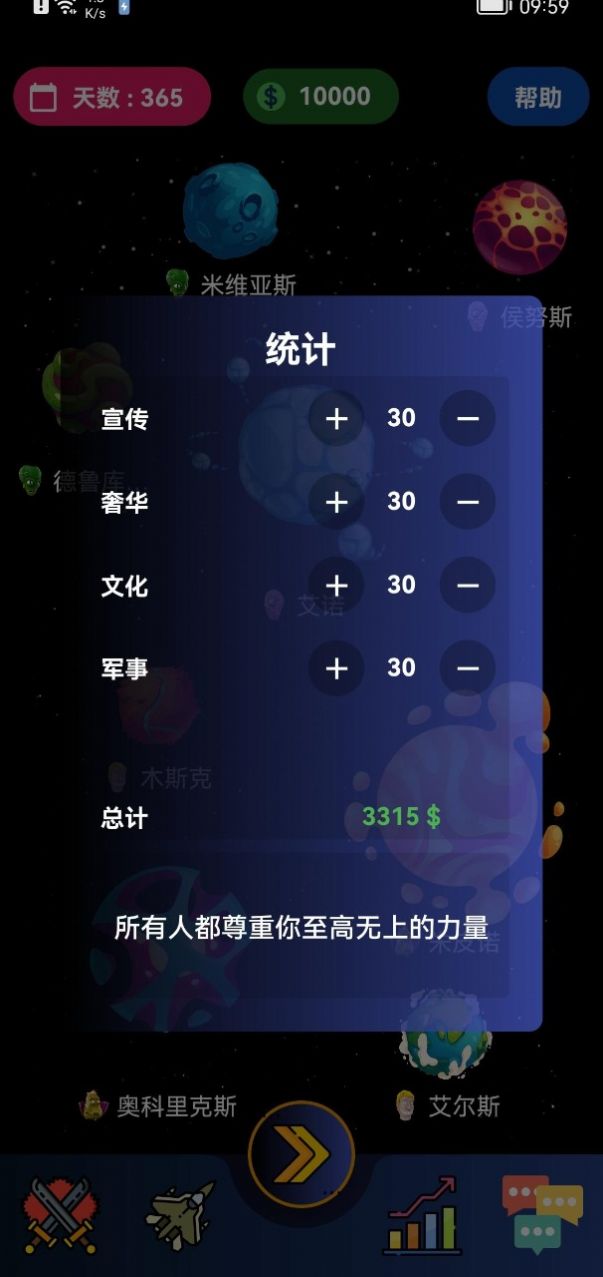Decrease 军事 value with minus button
The width and height of the screenshot is (603, 1277).
[467, 668]
